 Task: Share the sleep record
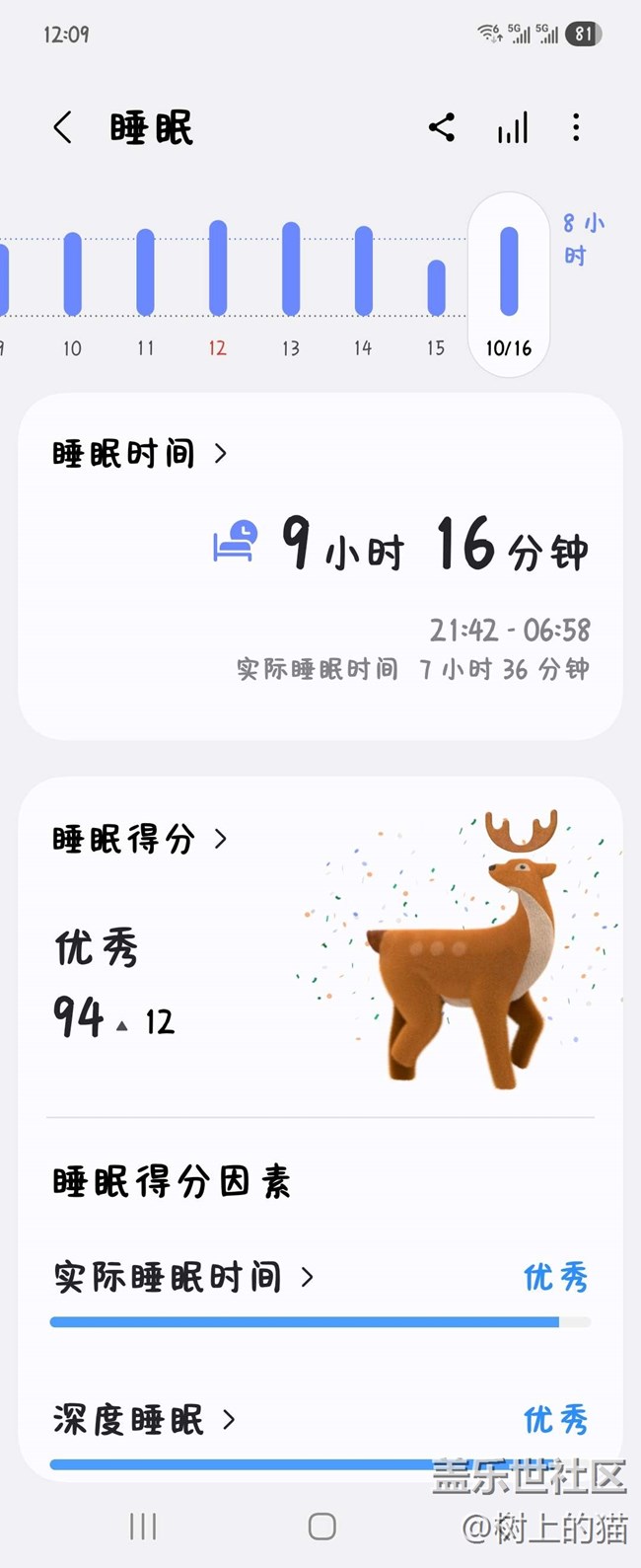[x=442, y=128]
